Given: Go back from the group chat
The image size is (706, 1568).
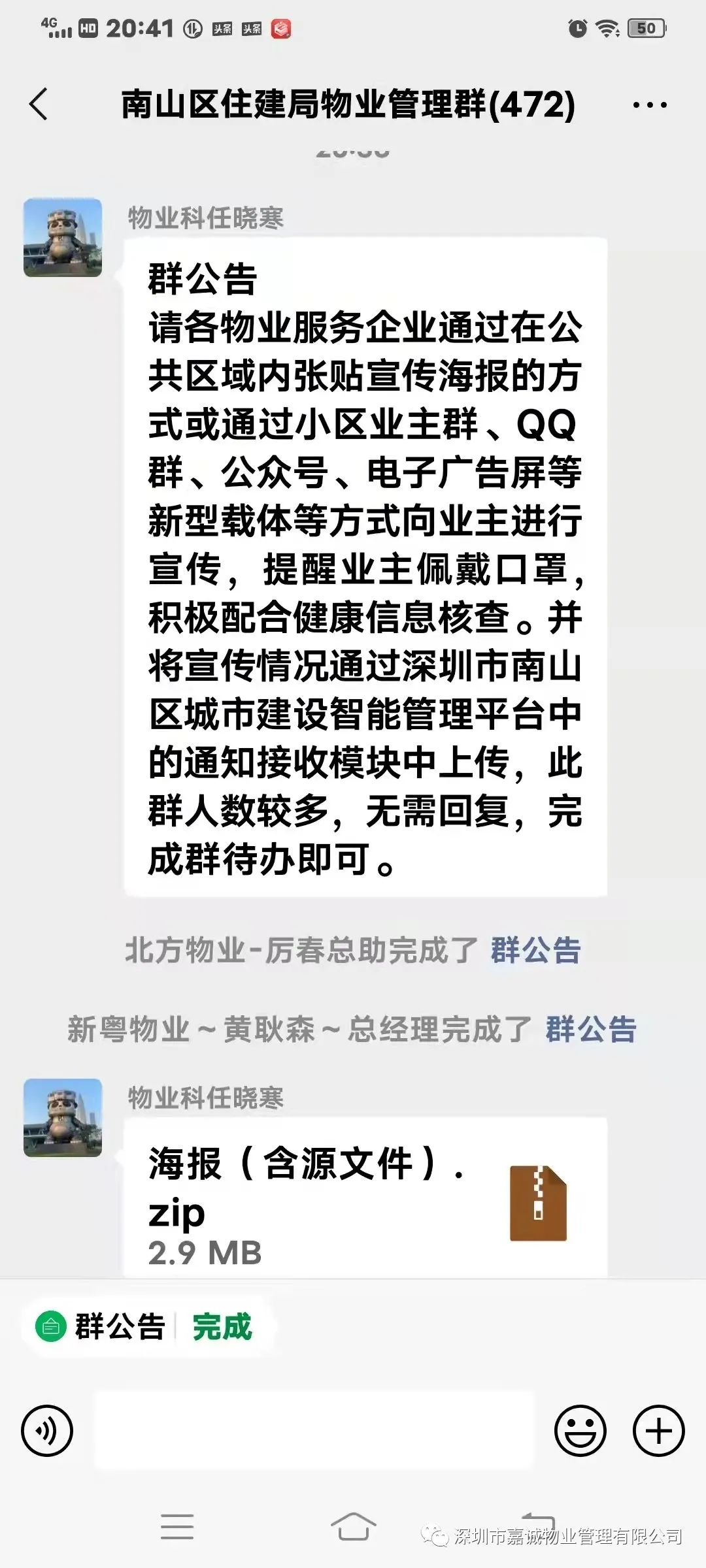Looking at the screenshot, I should [39, 105].
